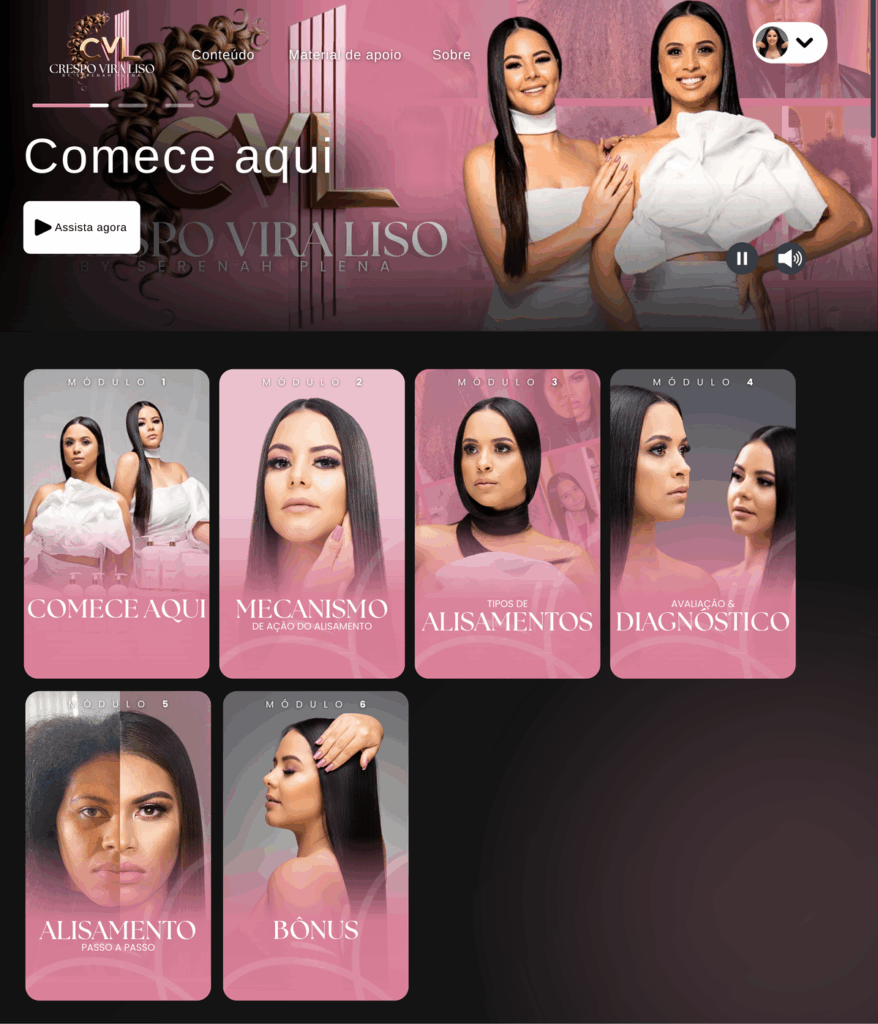
Task: Open Módulo 1 Comece Aqui card
Action: pos(117,524)
